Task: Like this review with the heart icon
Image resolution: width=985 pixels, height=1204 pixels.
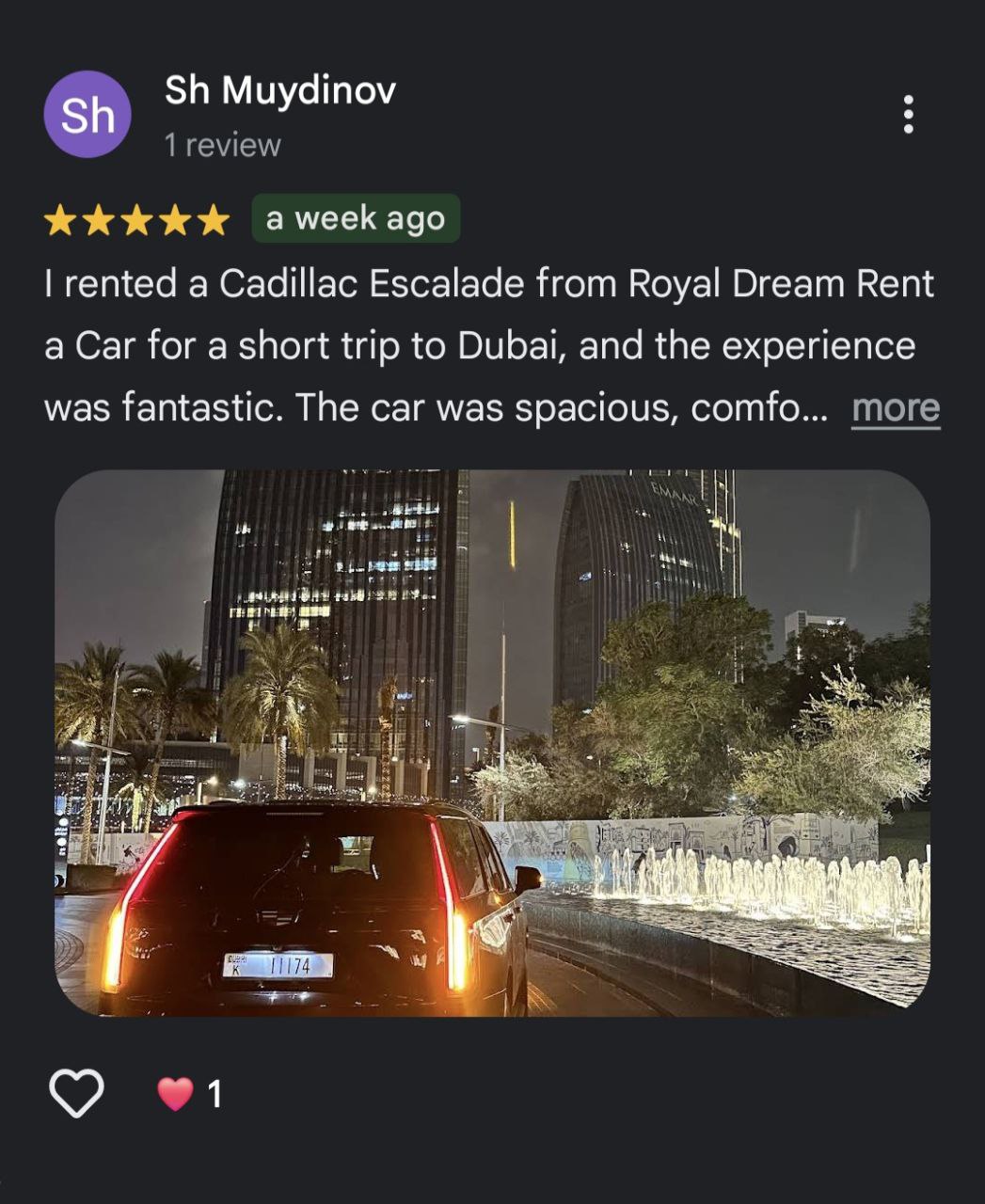Action: click(x=76, y=1093)
